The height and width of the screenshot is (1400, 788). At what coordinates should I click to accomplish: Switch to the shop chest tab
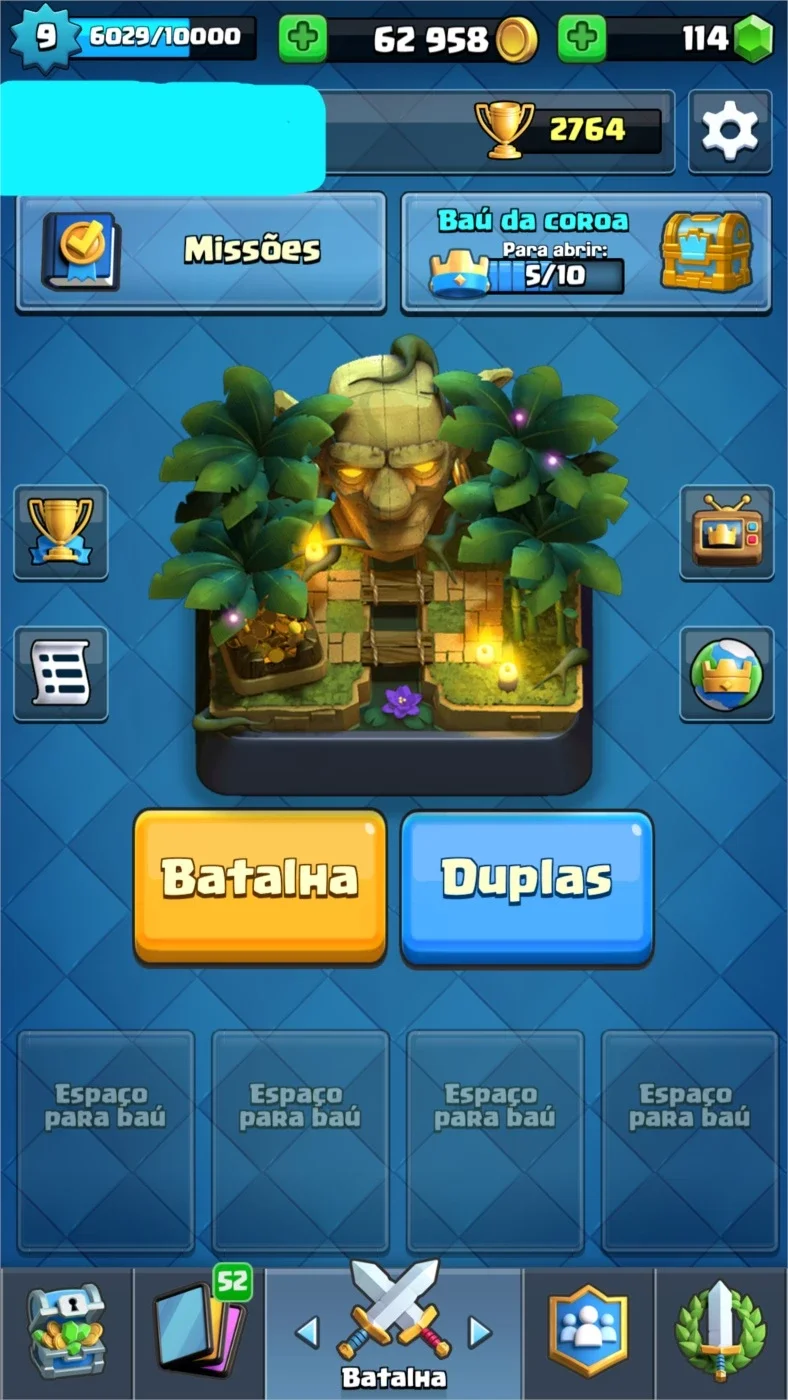coord(66,1334)
